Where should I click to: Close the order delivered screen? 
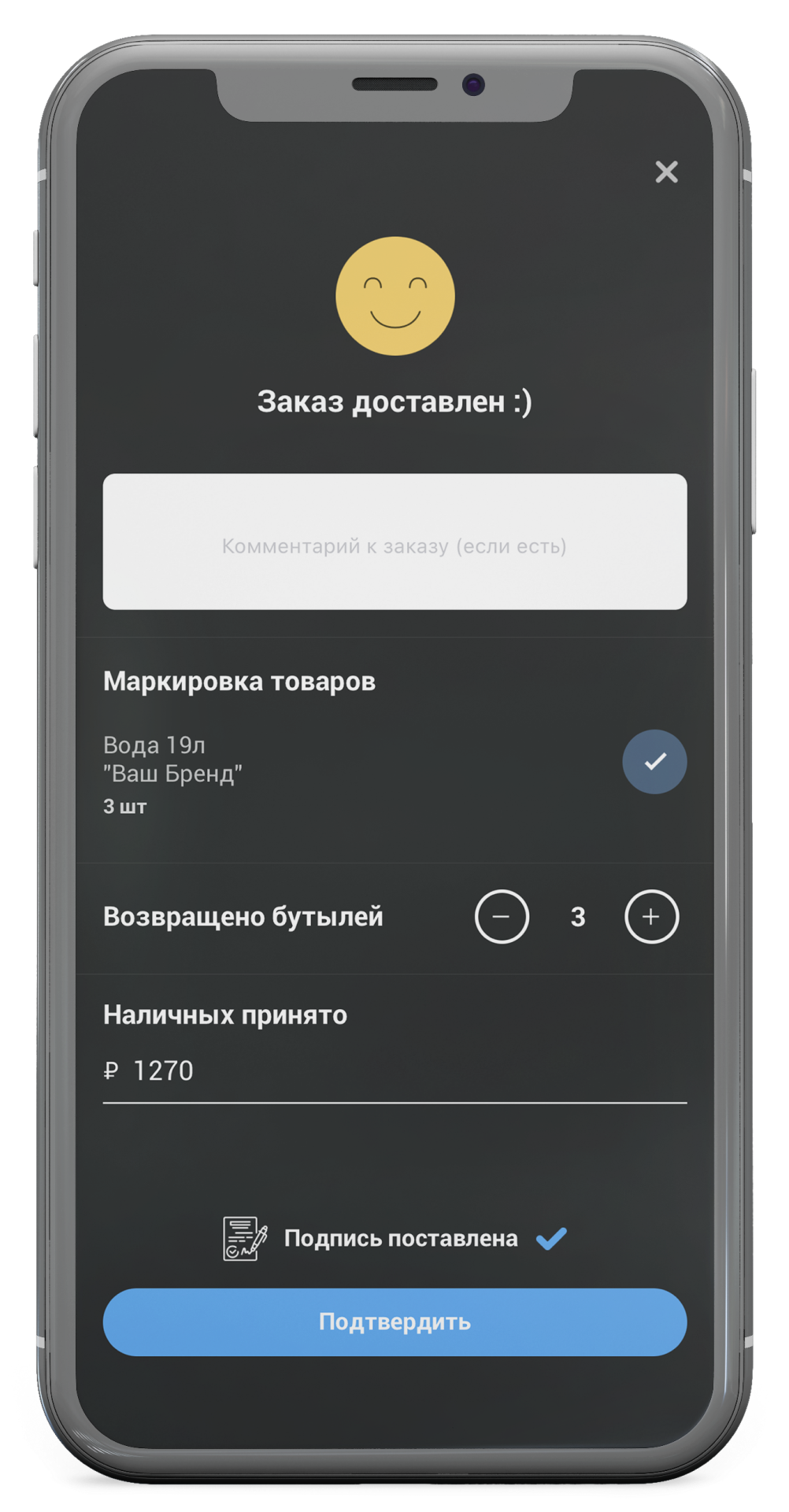point(666,172)
